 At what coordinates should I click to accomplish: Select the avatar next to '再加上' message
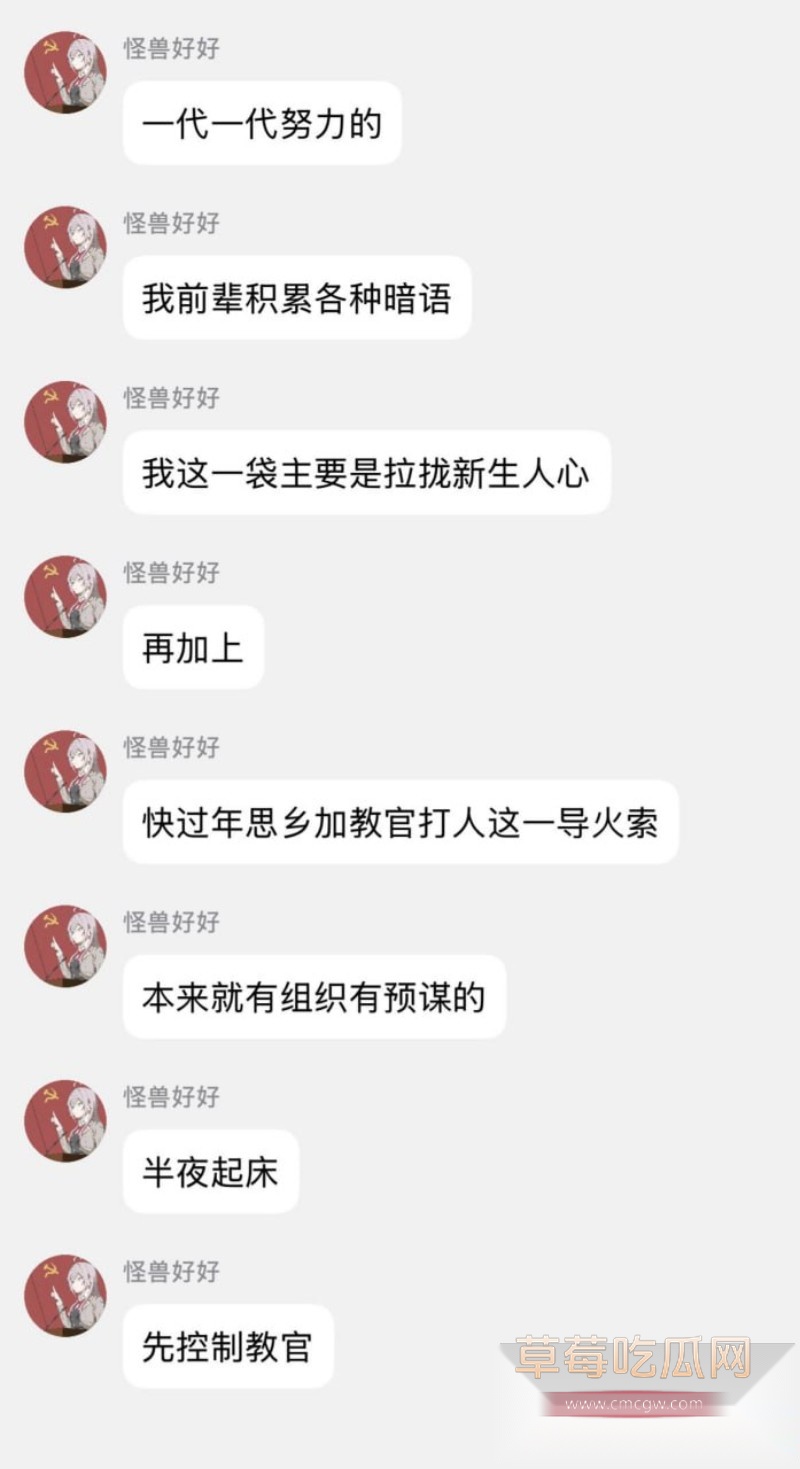(x=64, y=598)
